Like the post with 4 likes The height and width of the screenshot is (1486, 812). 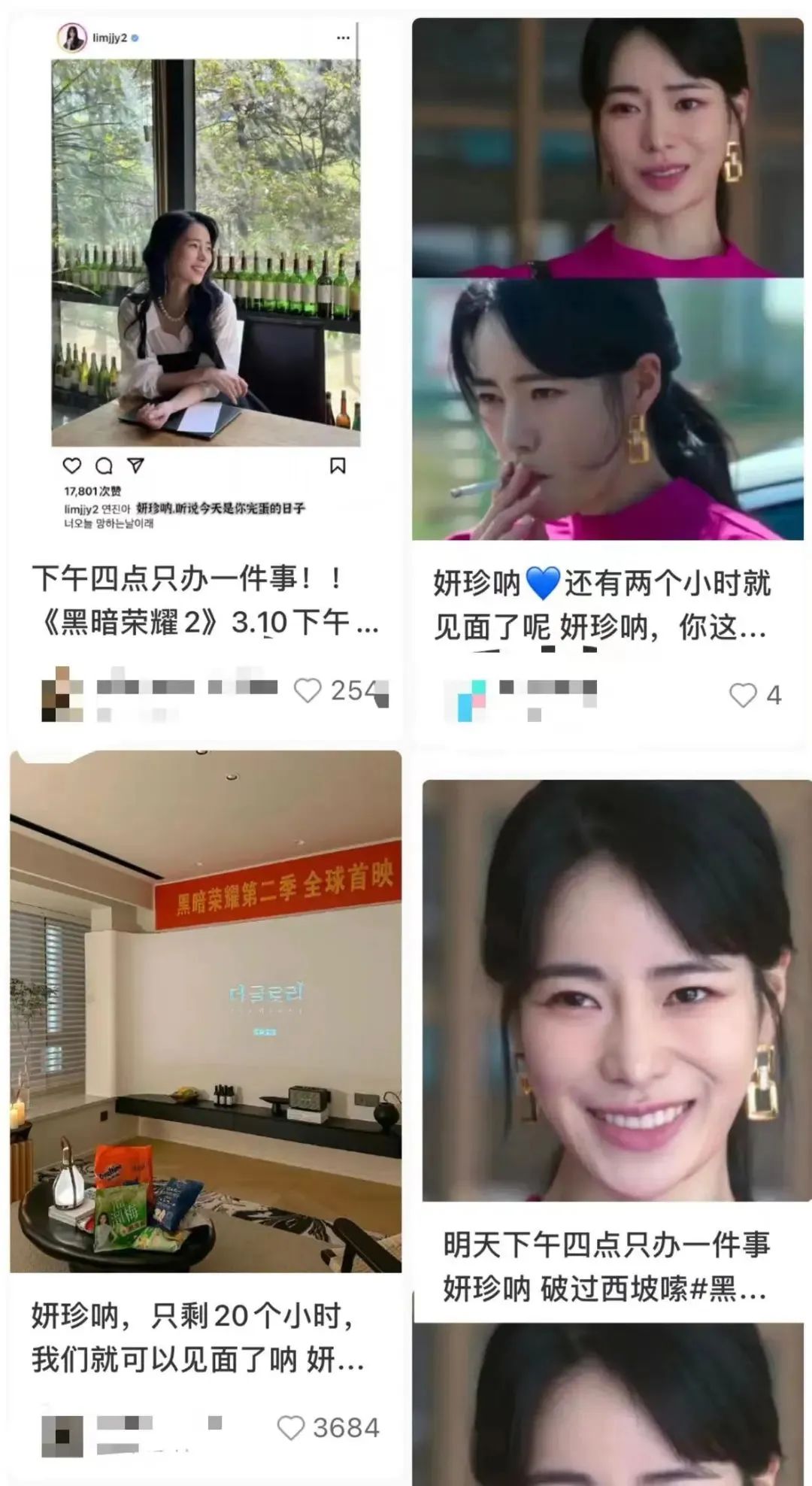[743, 695]
